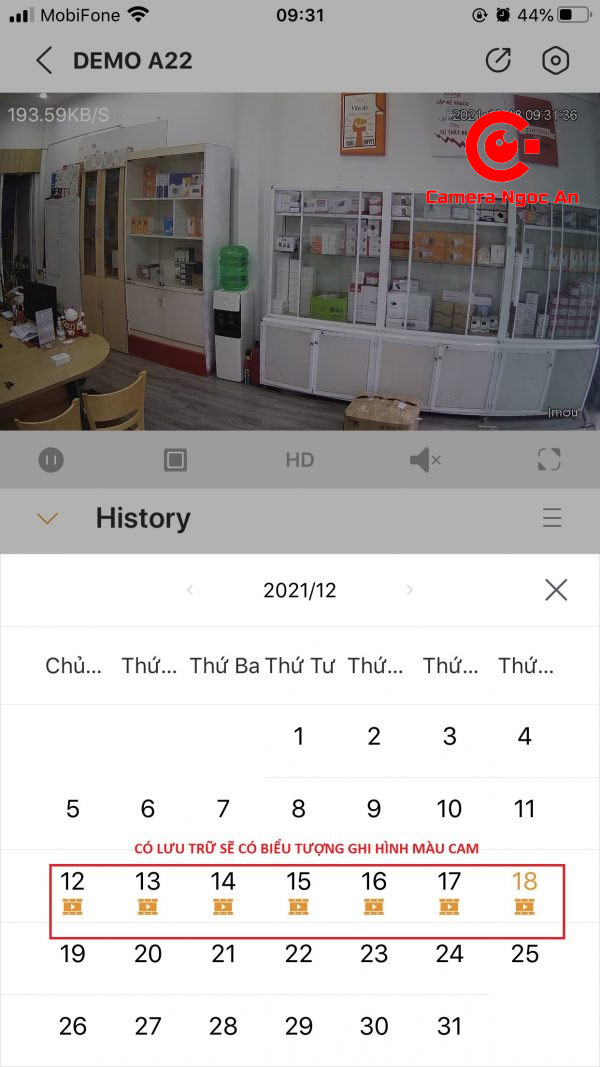Viewport: 600px width, 1067px height.
Task: Go to the previous month
Action: click(190, 590)
